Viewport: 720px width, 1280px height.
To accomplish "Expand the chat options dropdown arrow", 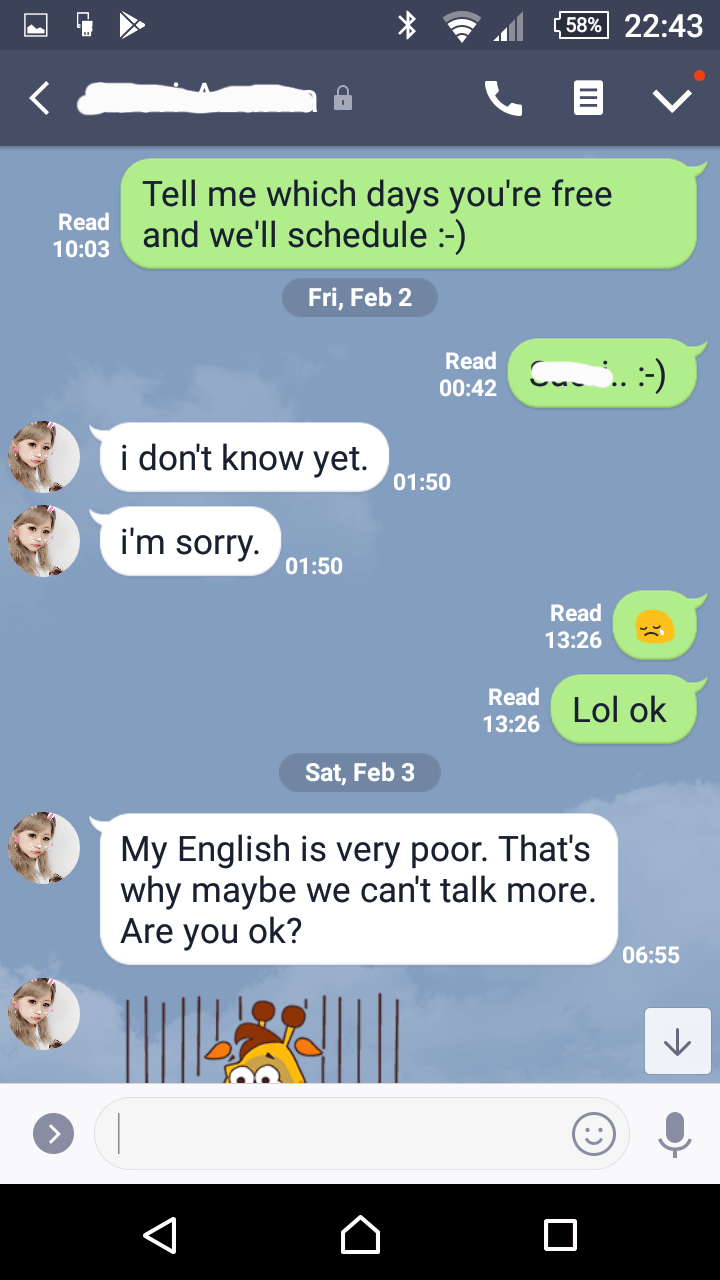I will coord(672,98).
